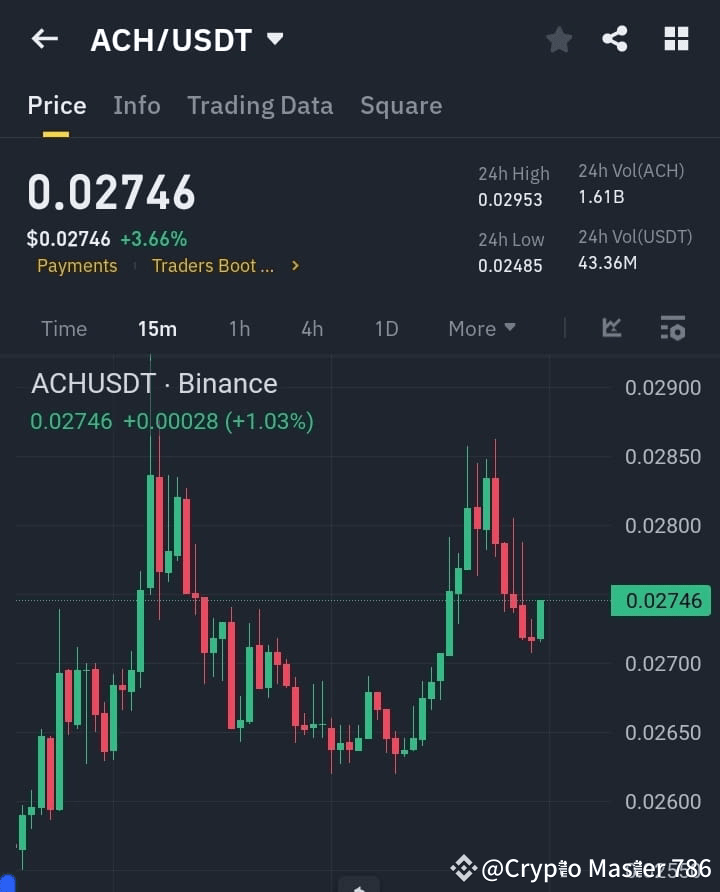Open the apps grid icon top right
This screenshot has height=892, width=720.
pyautogui.click(x=676, y=38)
